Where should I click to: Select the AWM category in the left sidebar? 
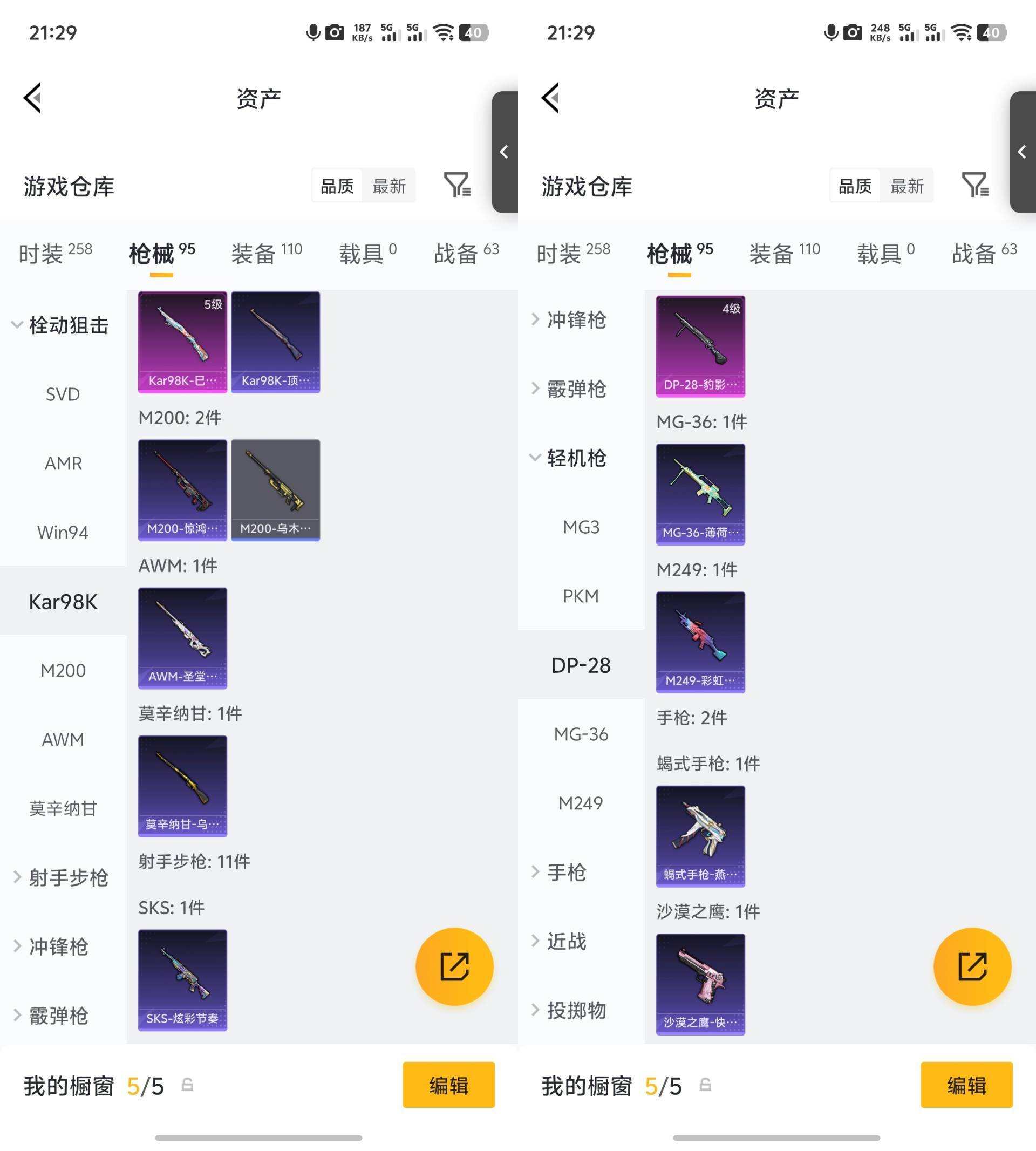[63, 739]
